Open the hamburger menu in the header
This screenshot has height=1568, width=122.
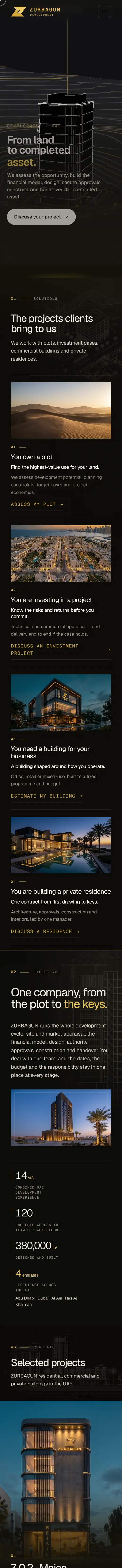tap(104, 12)
